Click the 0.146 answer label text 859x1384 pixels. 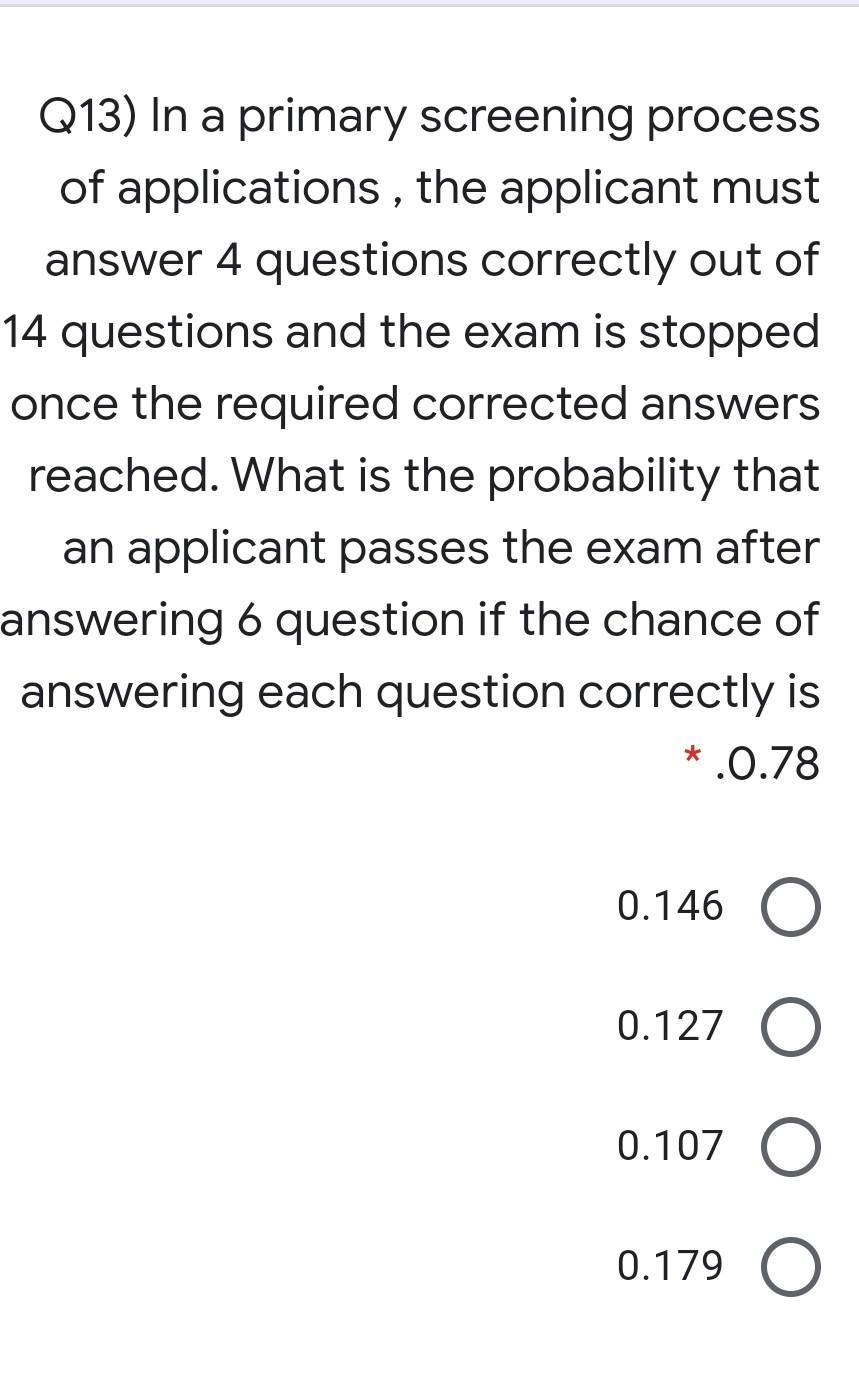670,906
